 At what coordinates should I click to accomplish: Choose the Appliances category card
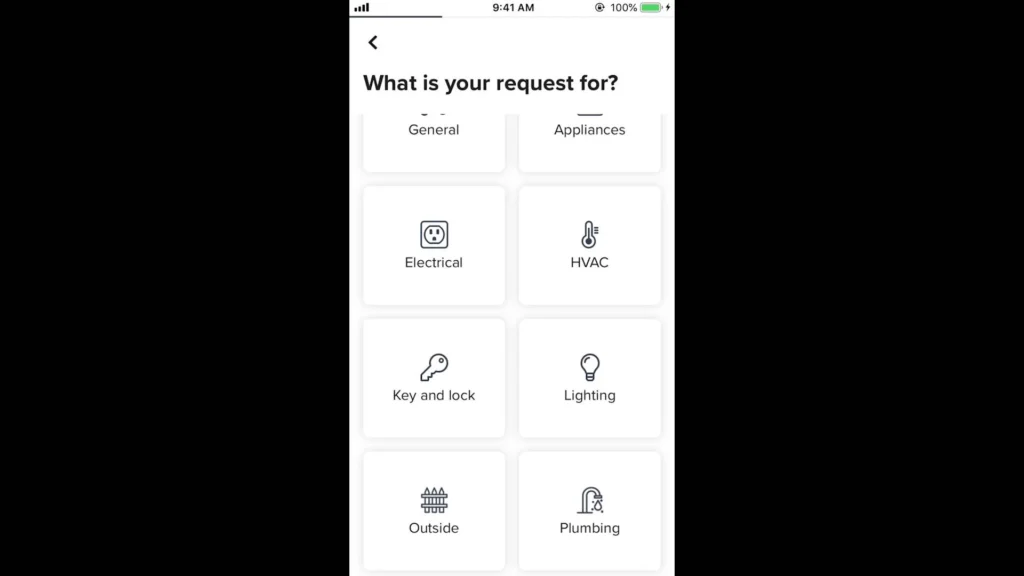coord(589,141)
